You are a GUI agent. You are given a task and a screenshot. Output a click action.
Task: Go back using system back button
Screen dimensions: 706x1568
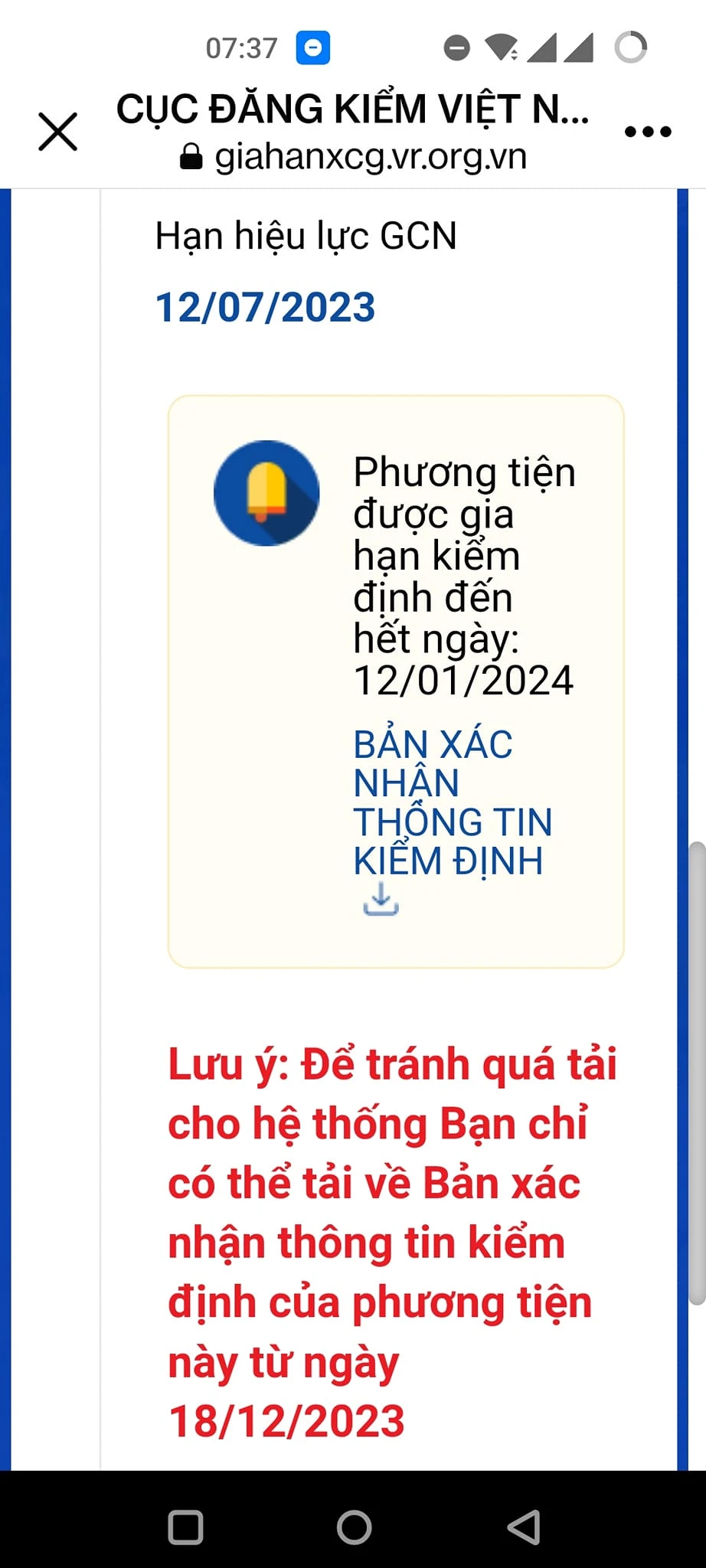[x=525, y=1527]
